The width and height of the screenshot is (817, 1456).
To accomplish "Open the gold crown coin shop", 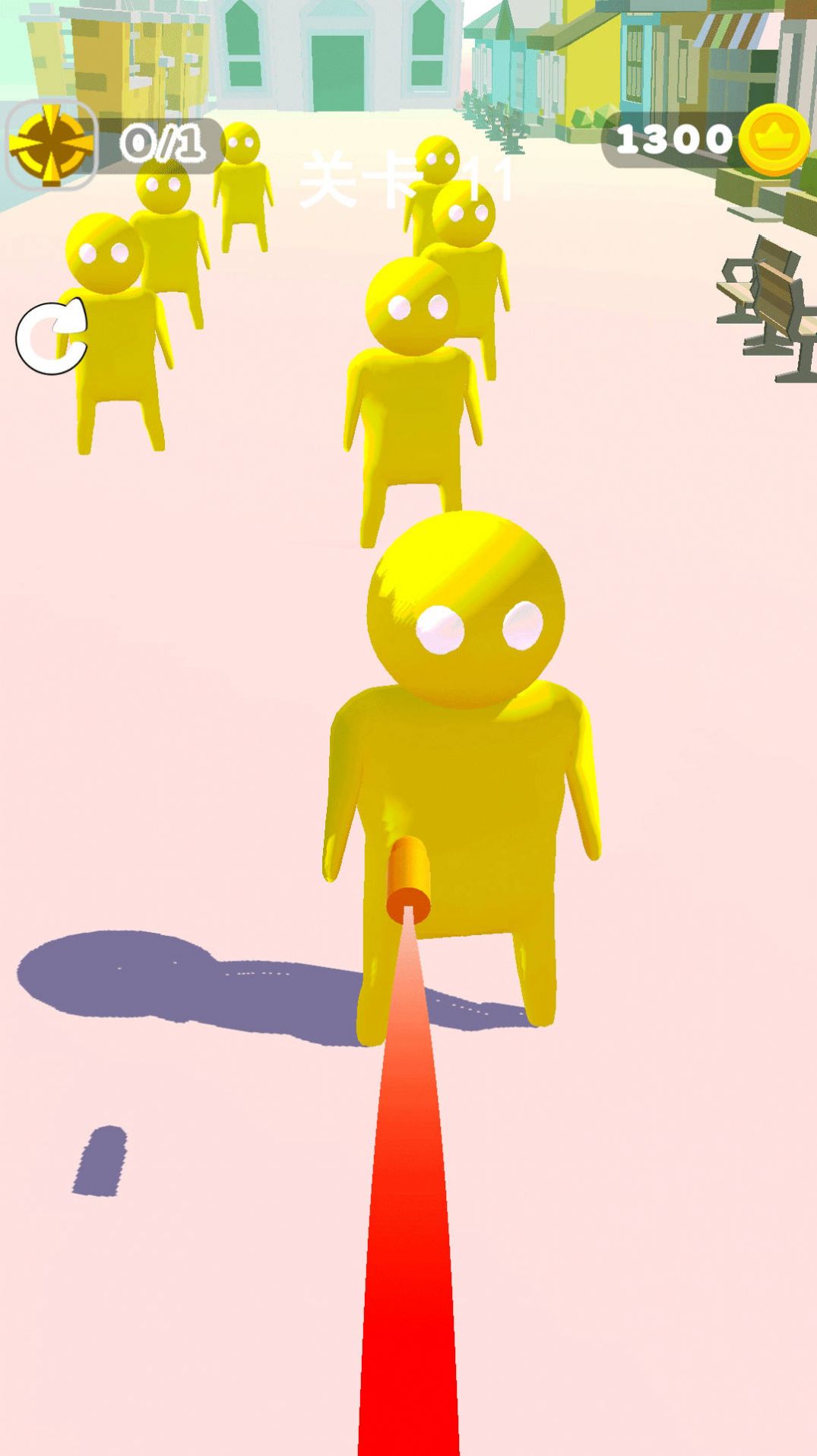I will click(774, 141).
